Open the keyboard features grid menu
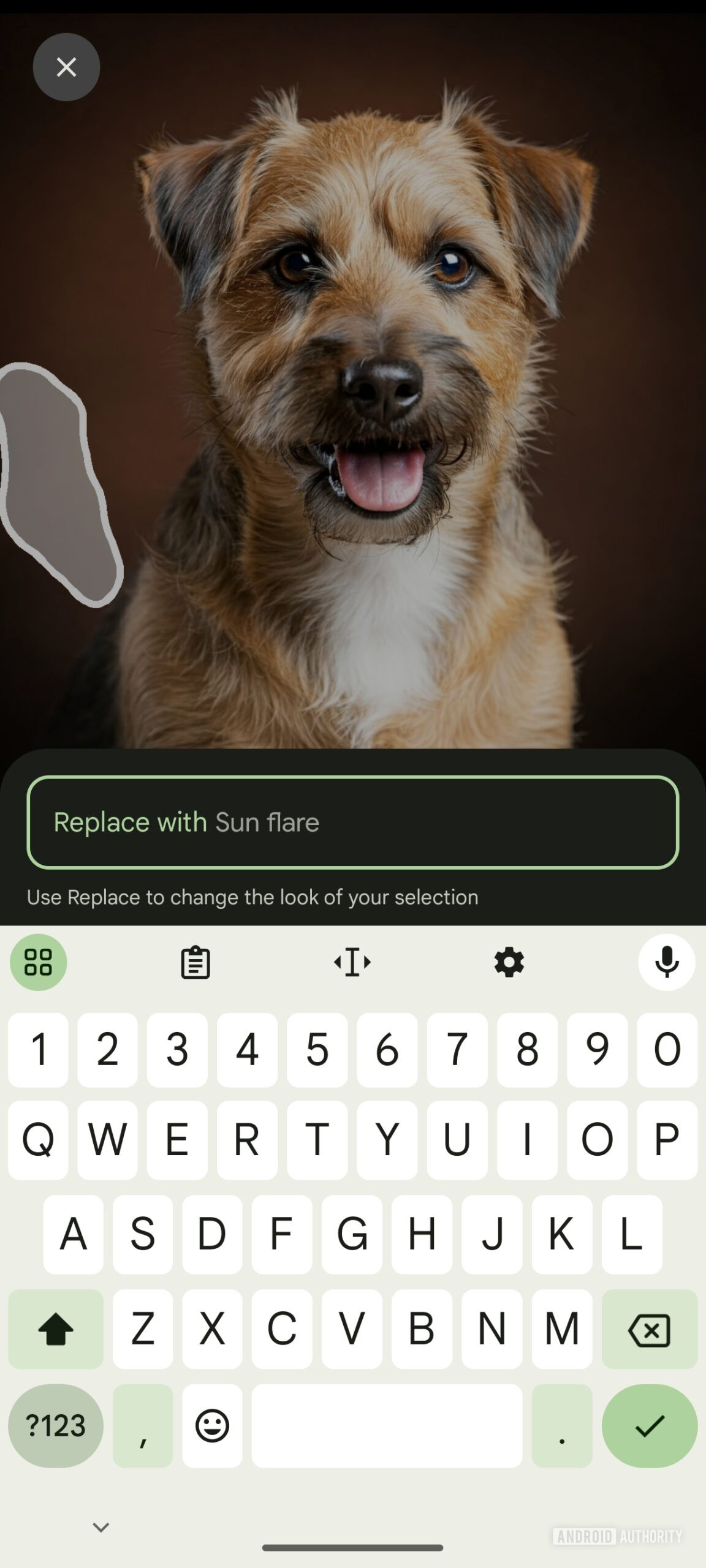This screenshot has width=706, height=1568. click(39, 962)
